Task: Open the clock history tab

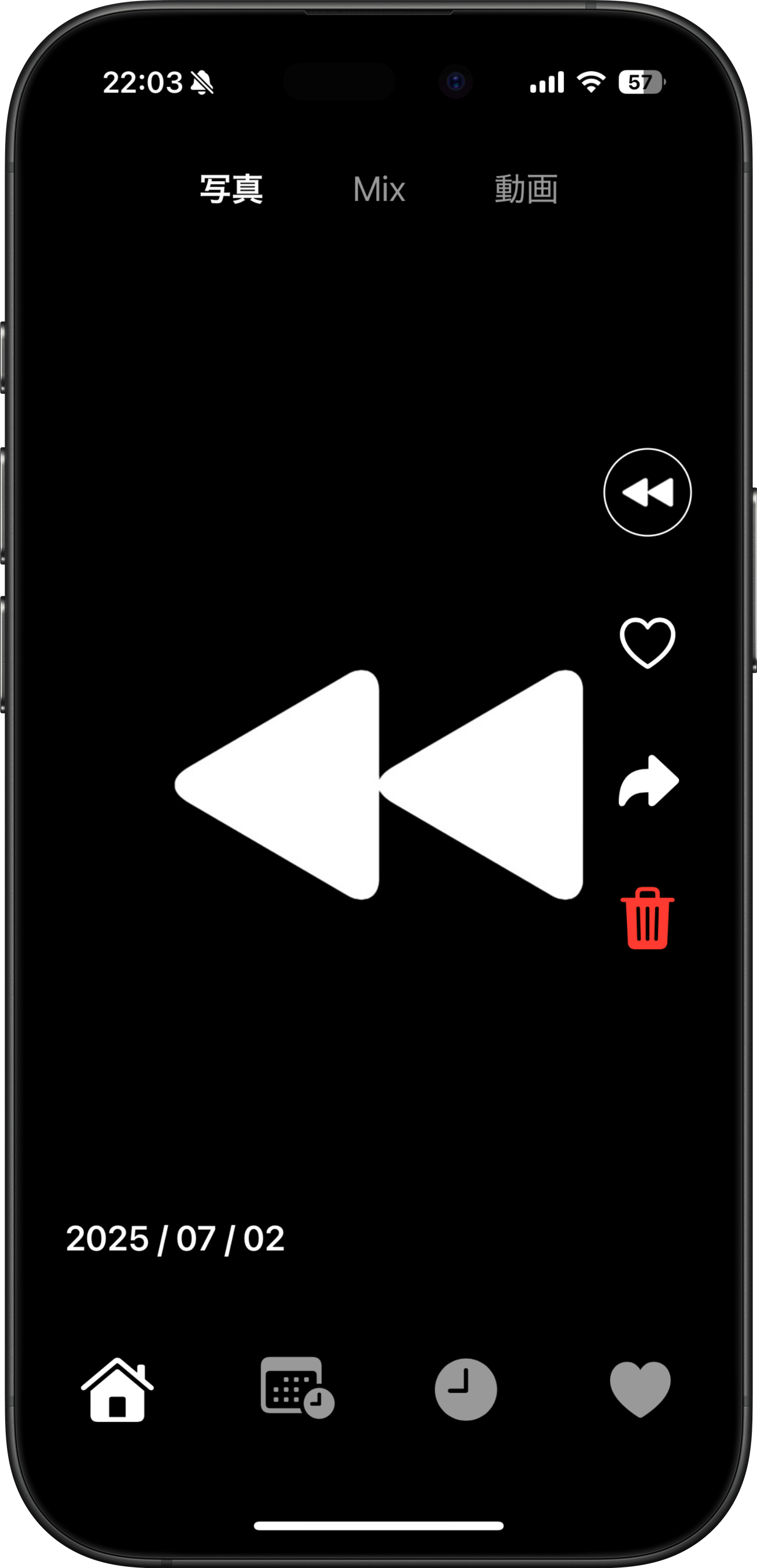Action: [x=465, y=1389]
